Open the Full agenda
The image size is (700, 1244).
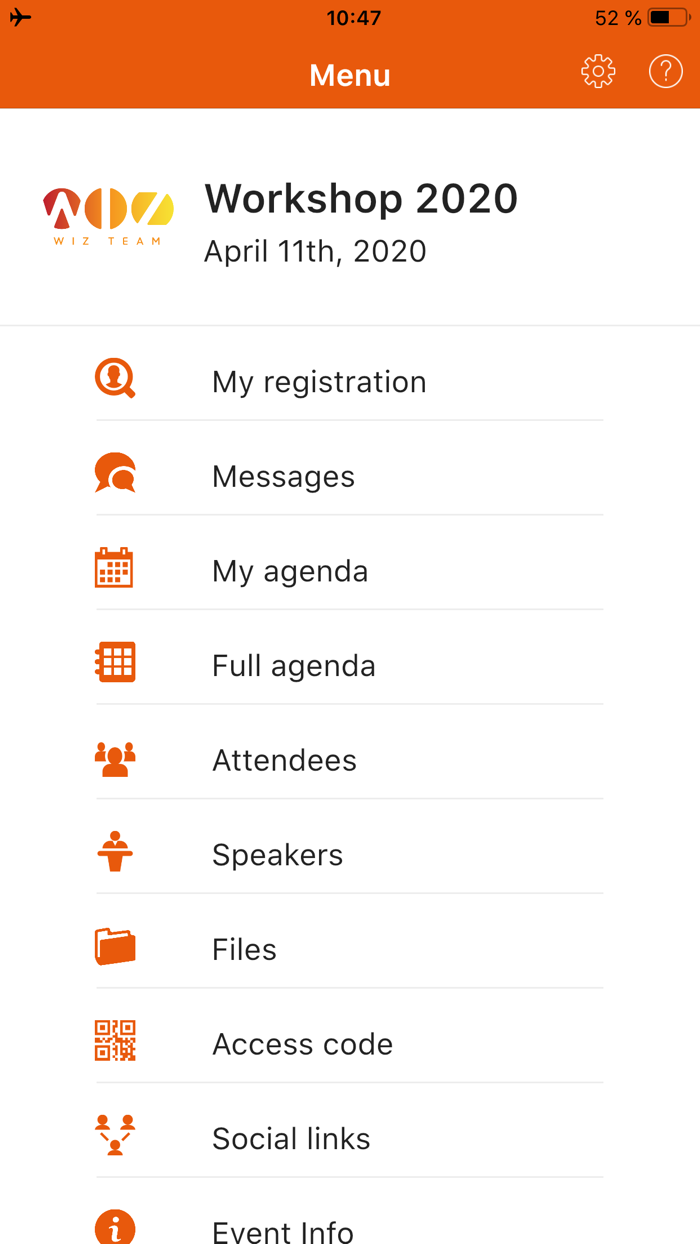tap(294, 666)
